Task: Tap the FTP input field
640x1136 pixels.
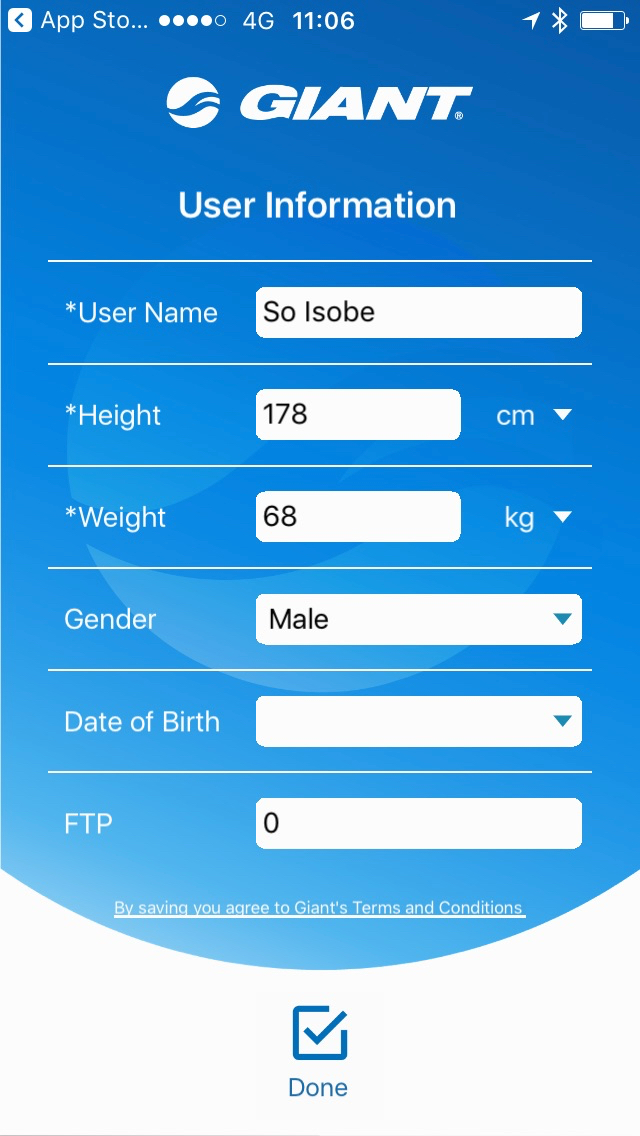Action: coord(418,823)
